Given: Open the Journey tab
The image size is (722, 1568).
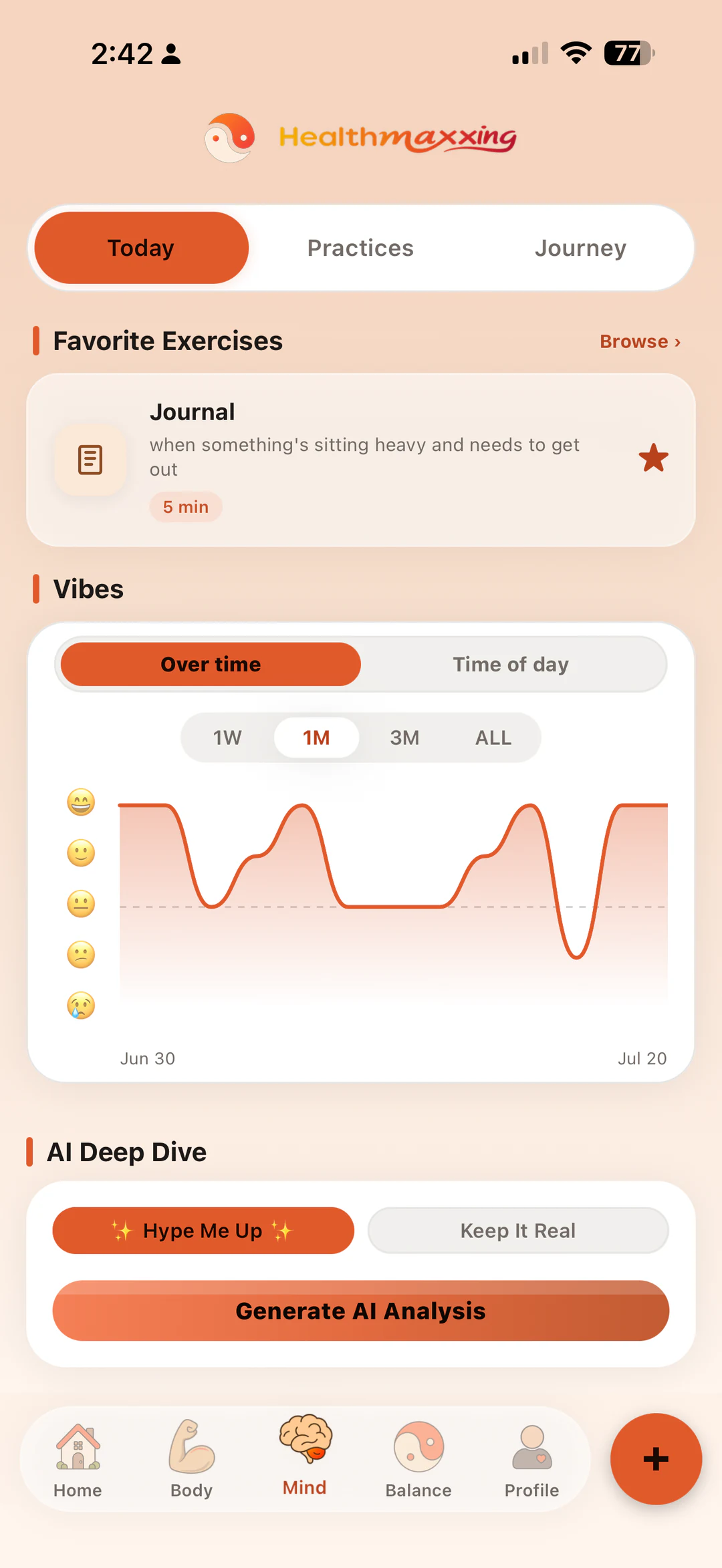Looking at the screenshot, I should (x=580, y=248).
